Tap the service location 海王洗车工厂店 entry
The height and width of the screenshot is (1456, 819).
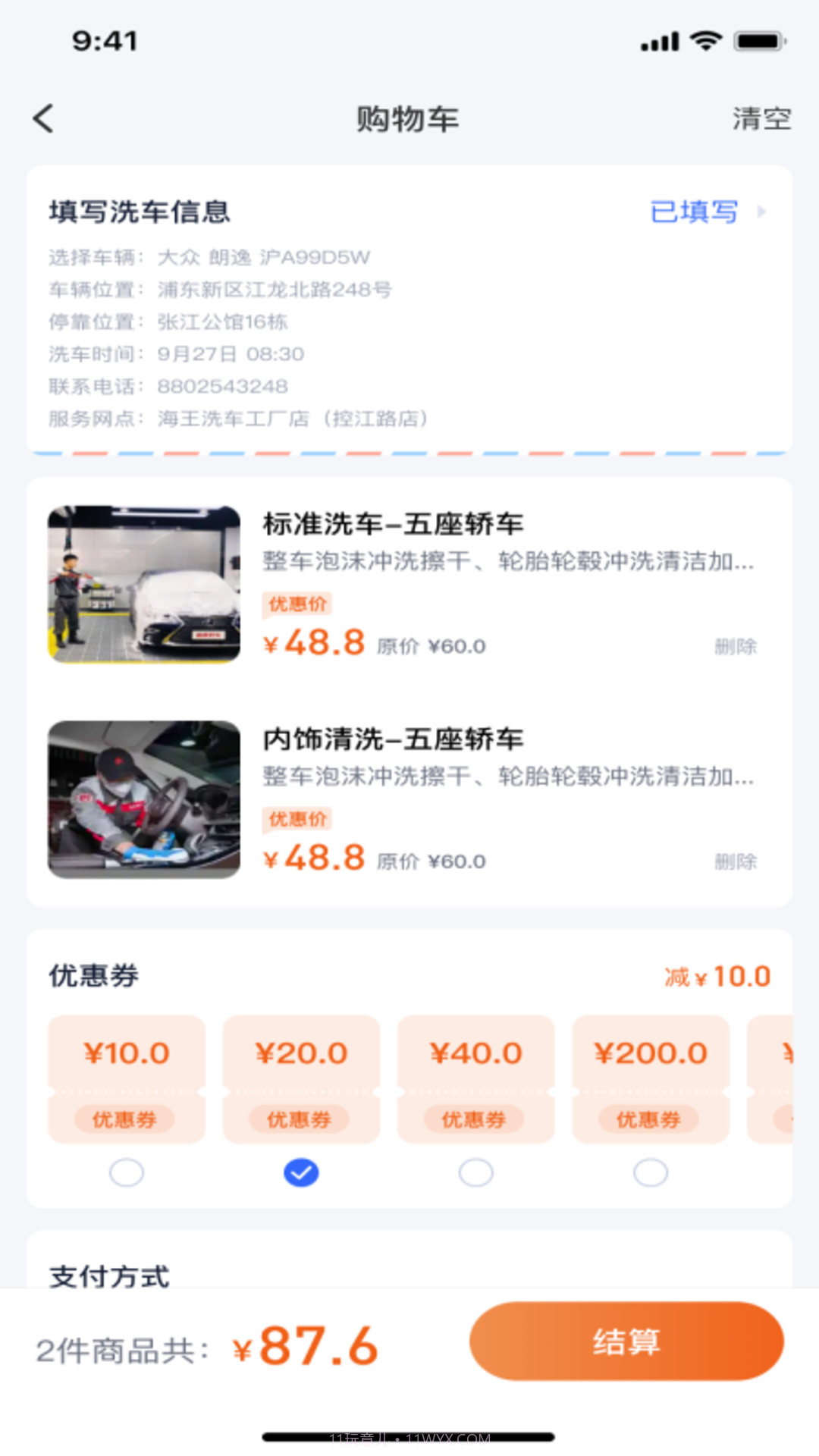291,418
